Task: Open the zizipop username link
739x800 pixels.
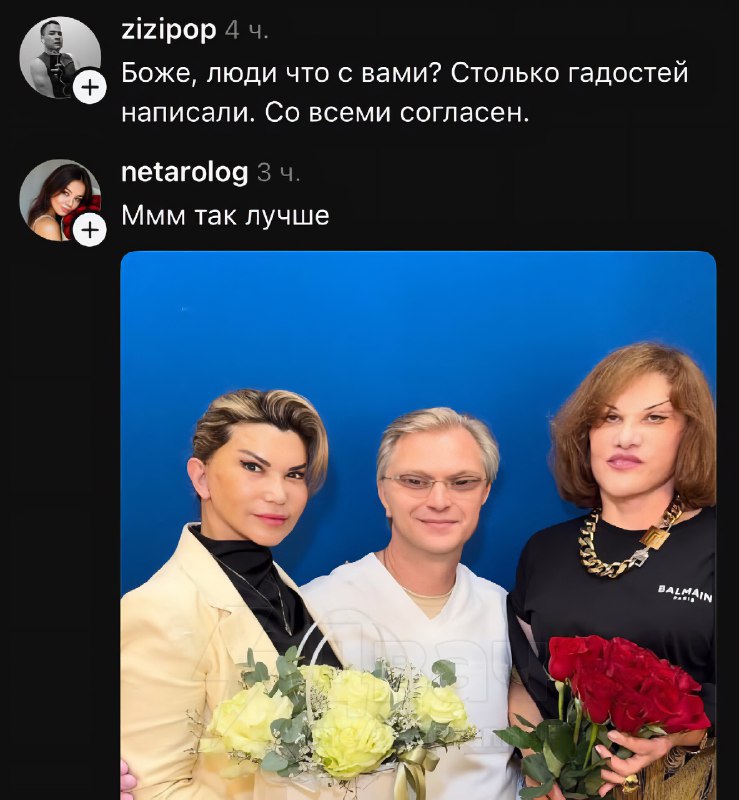Action: [168, 30]
